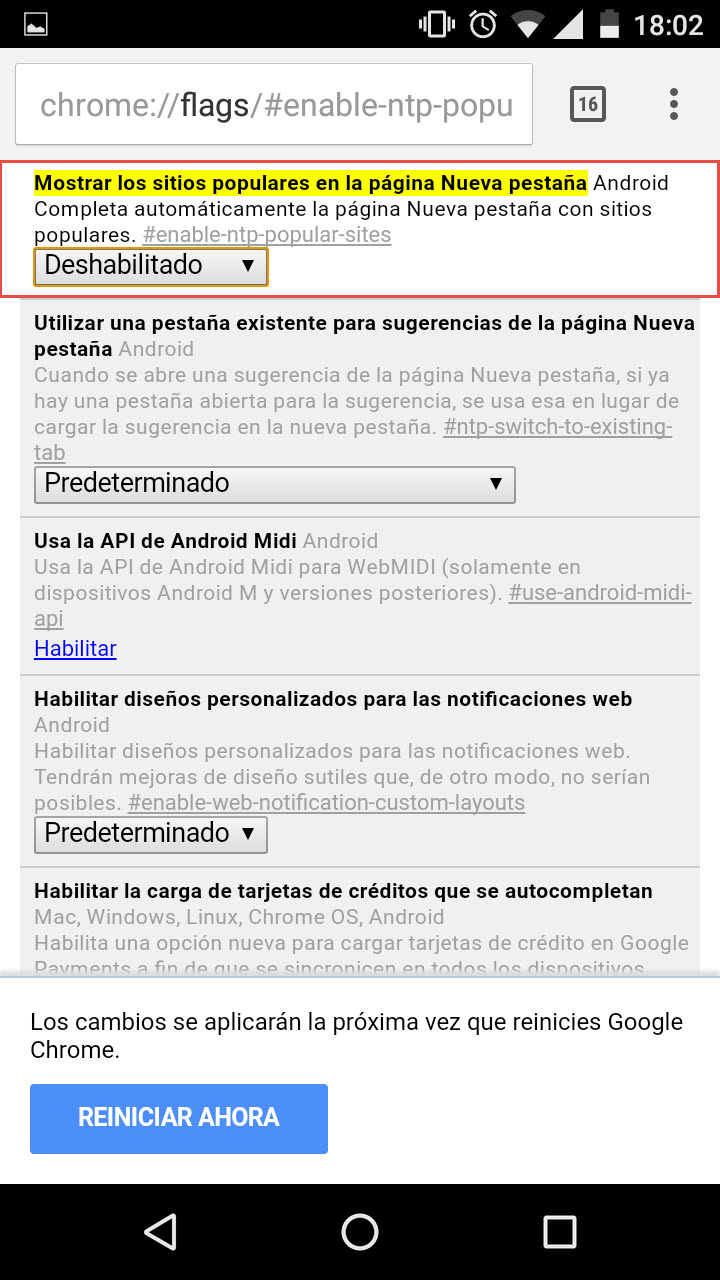Open Chrome's overflow menu

tap(674, 104)
